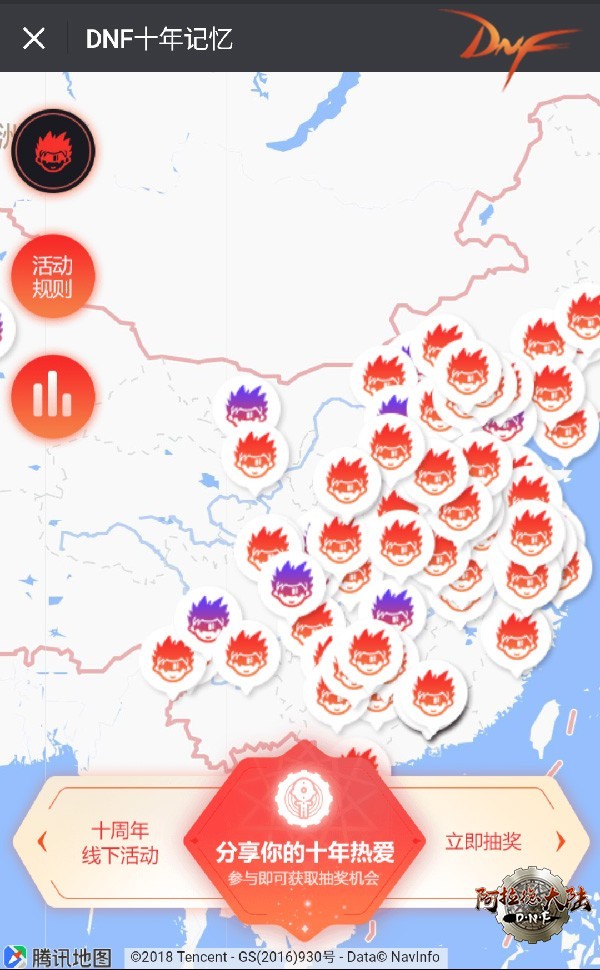The height and width of the screenshot is (970, 600).
Task: Open the character avatar button
Action: click(52, 152)
